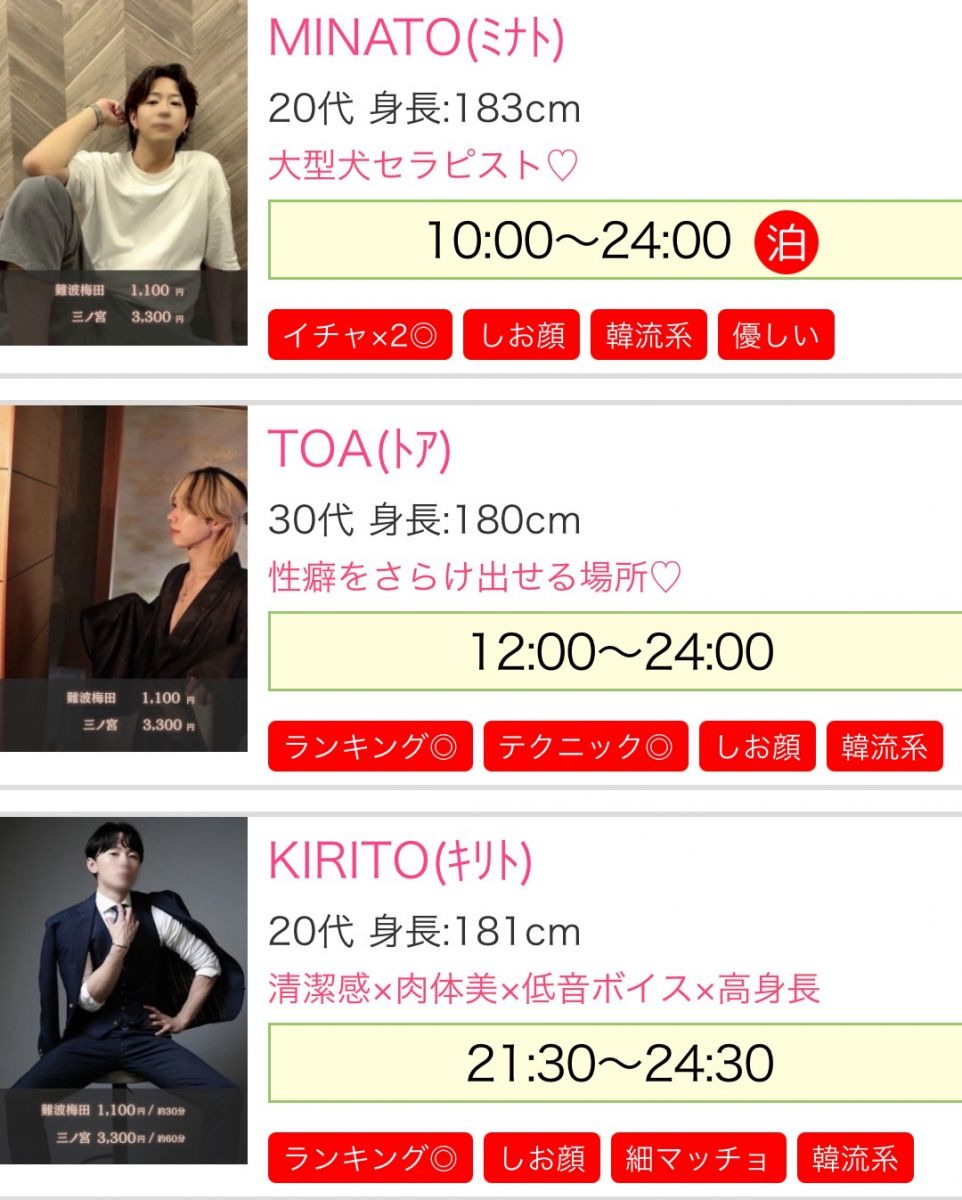Tap the テクニック◎ tag

click(x=586, y=747)
